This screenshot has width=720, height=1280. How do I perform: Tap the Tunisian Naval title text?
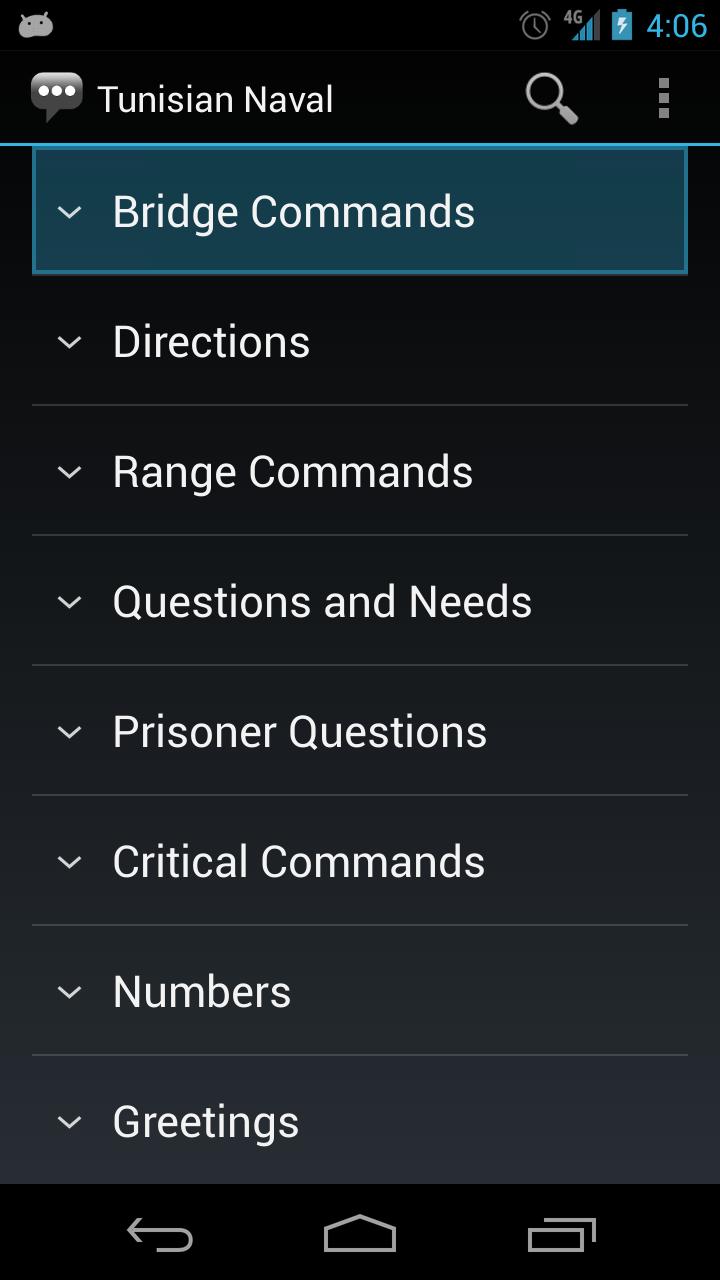216,97
